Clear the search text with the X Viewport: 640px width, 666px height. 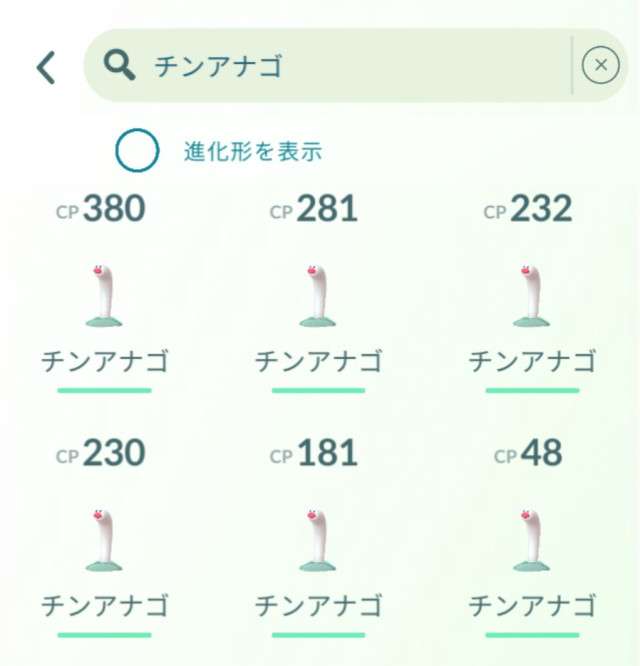pos(600,66)
